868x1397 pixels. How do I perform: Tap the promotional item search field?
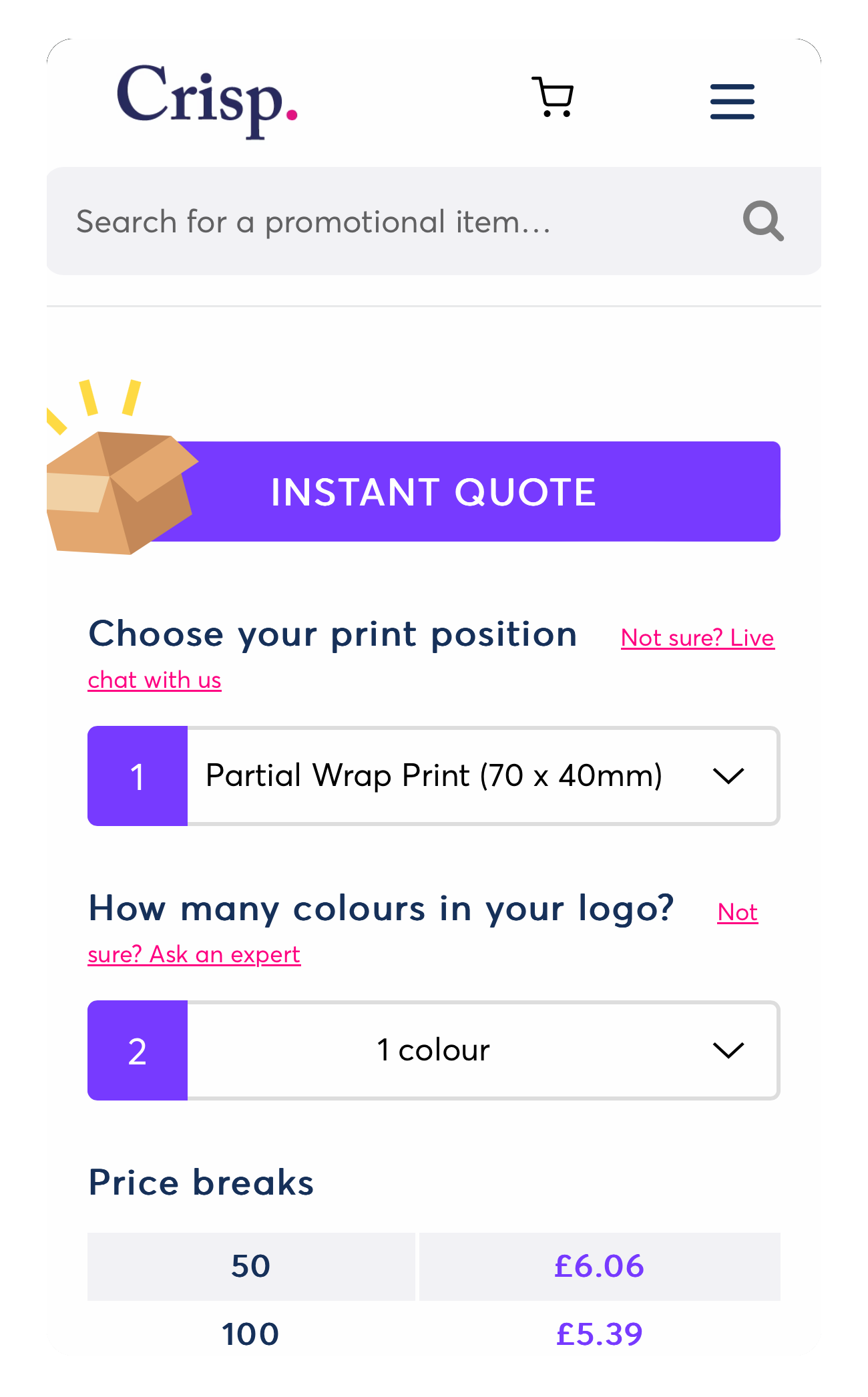387,222
